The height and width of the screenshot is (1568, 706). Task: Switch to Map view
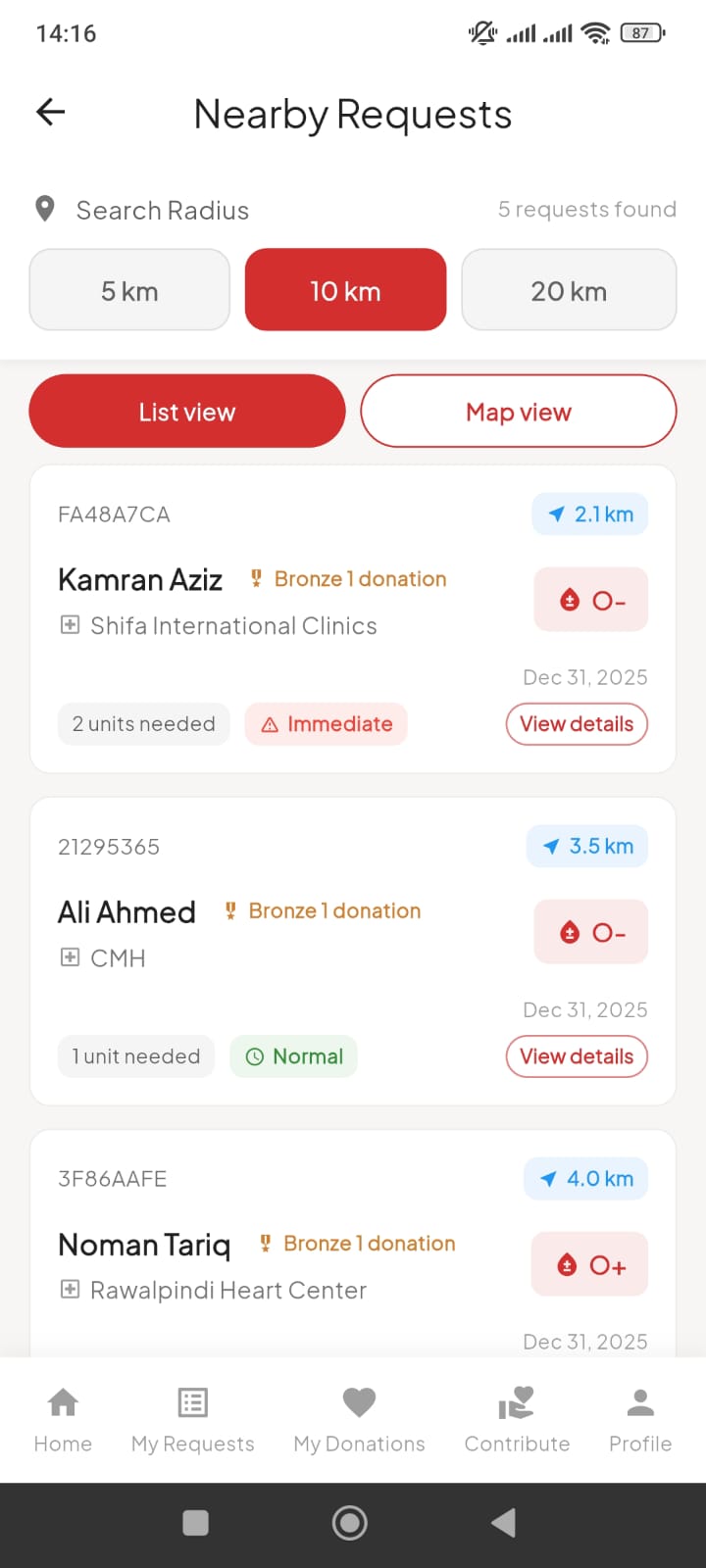518,412
